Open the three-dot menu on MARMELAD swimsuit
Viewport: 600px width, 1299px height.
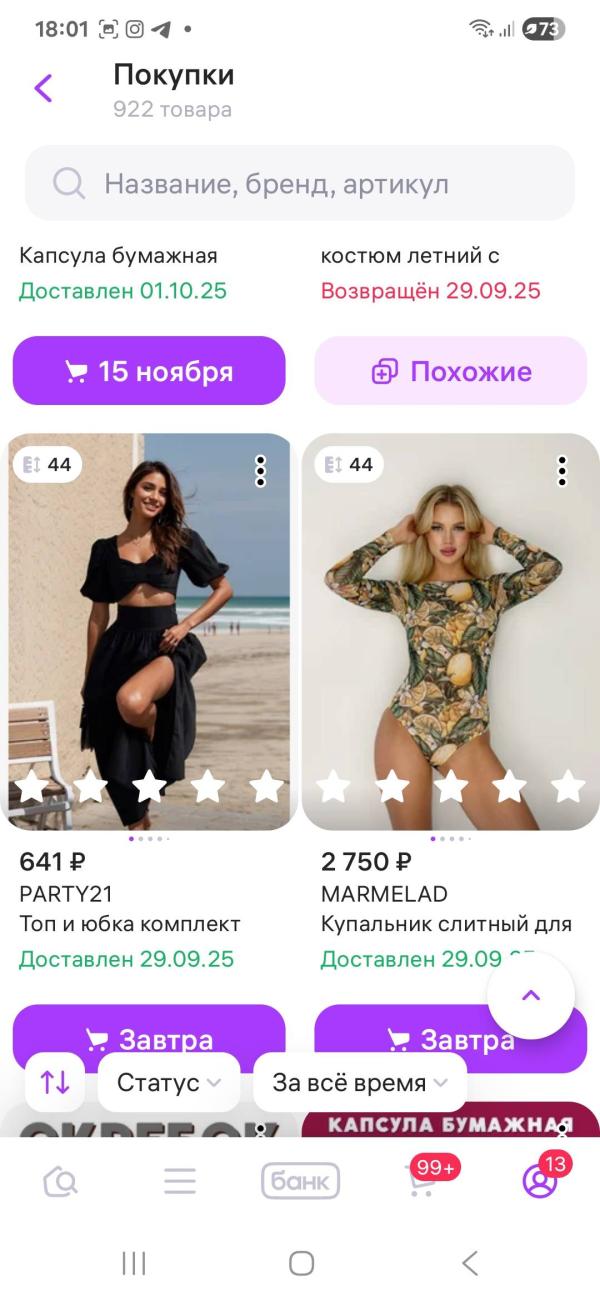(x=562, y=470)
